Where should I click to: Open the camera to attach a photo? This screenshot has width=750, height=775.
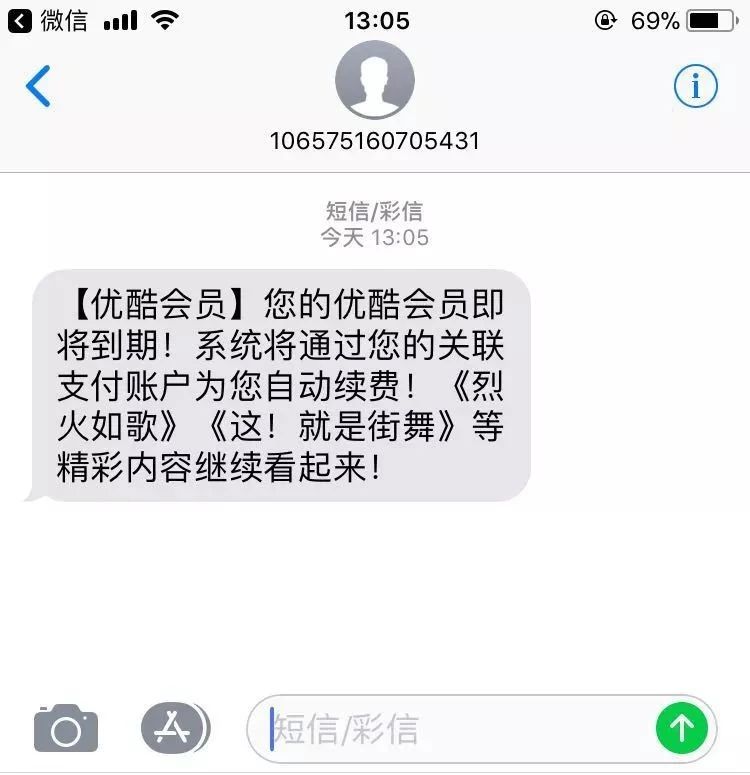tap(66, 728)
